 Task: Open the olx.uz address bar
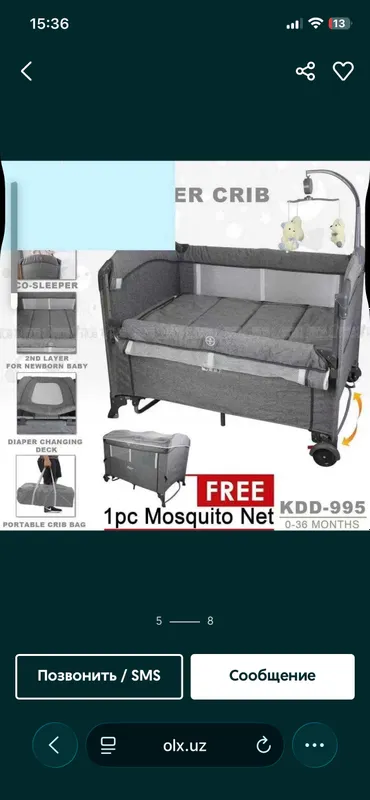coord(185,745)
